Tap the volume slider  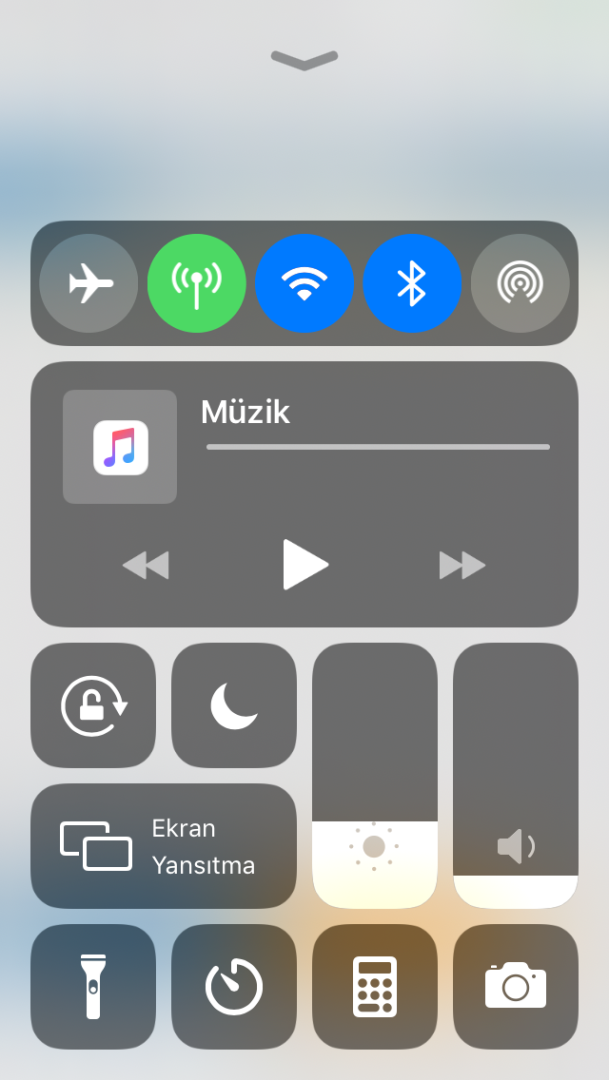coord(516,776)
